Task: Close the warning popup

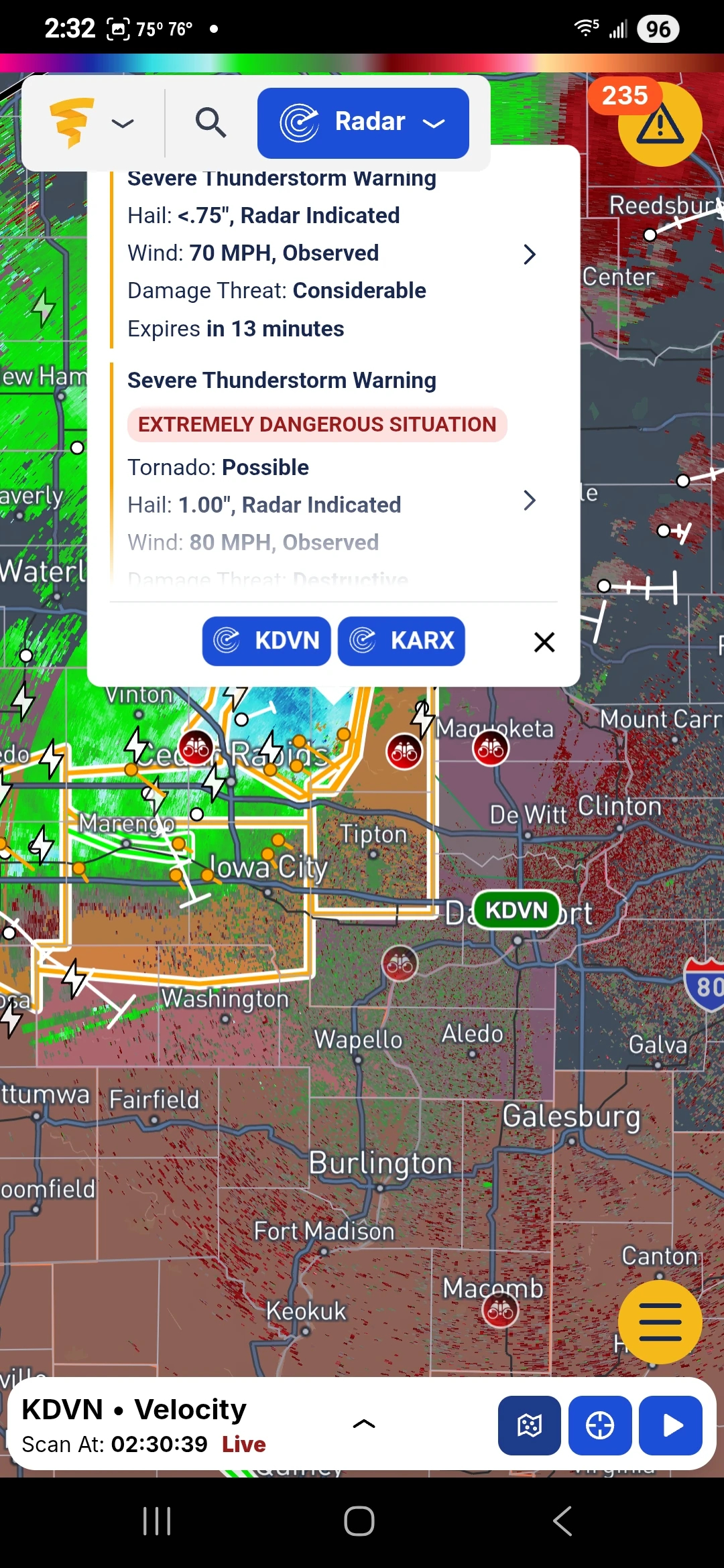Action: coord(544,642)
